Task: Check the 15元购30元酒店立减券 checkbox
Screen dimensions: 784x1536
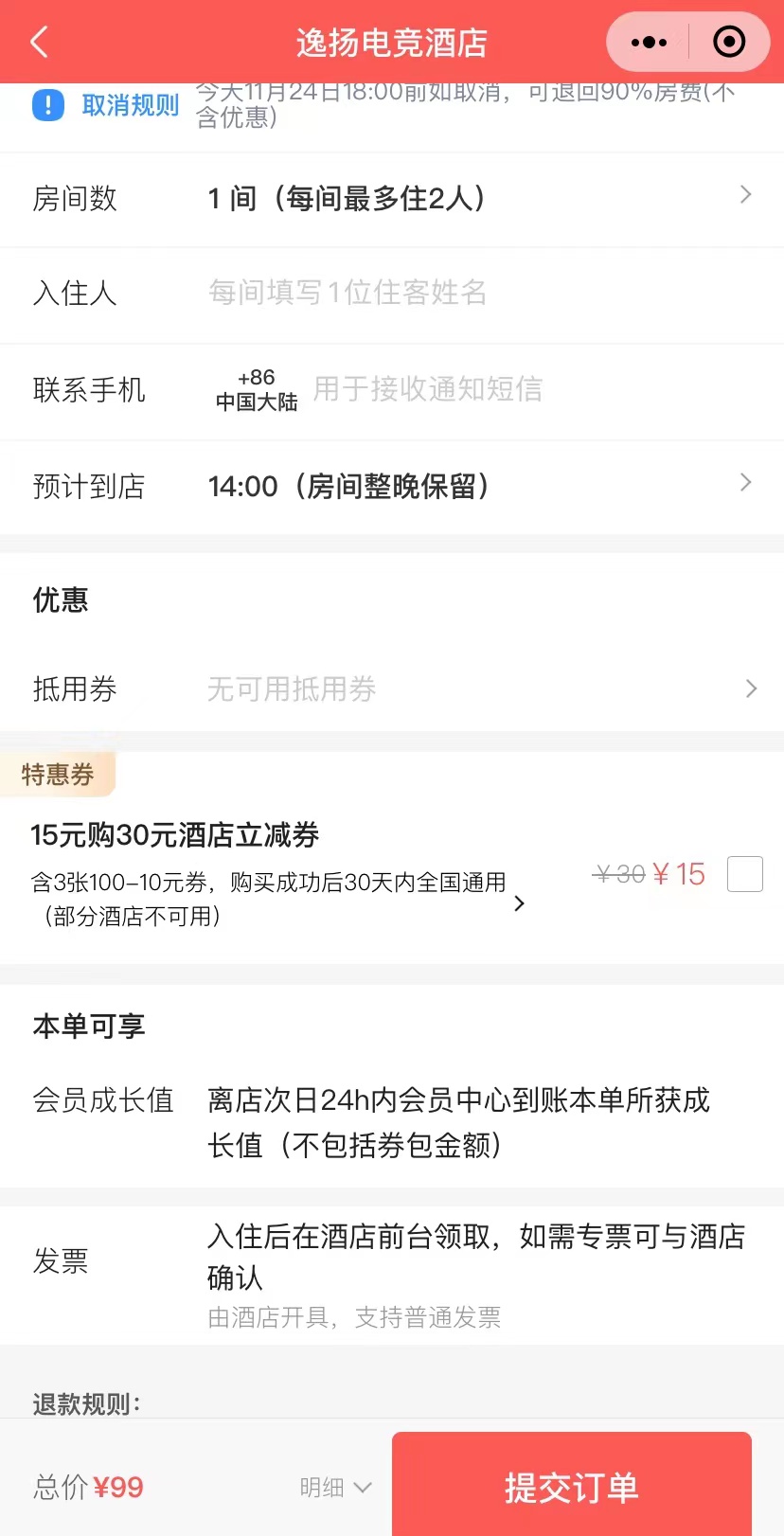Action: [x=744, y=874]
